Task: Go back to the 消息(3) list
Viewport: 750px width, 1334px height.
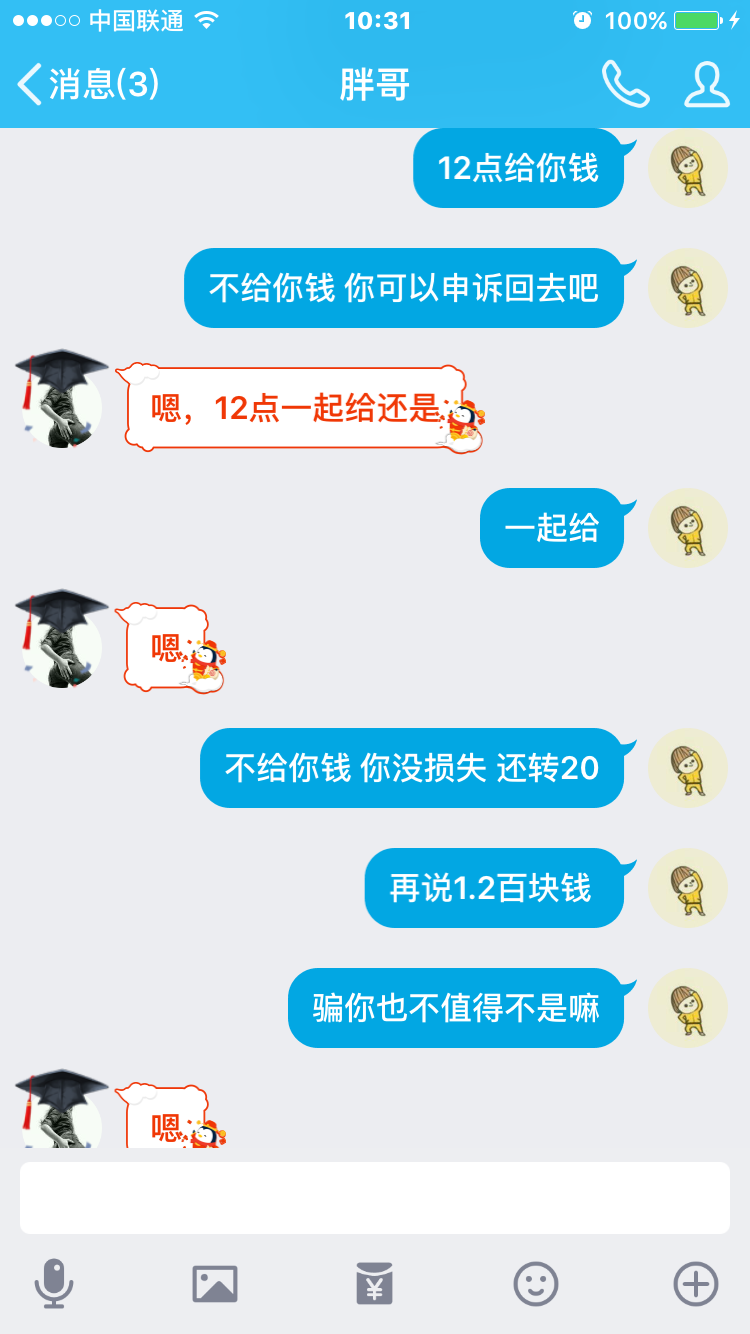Action: pos(88,84)
